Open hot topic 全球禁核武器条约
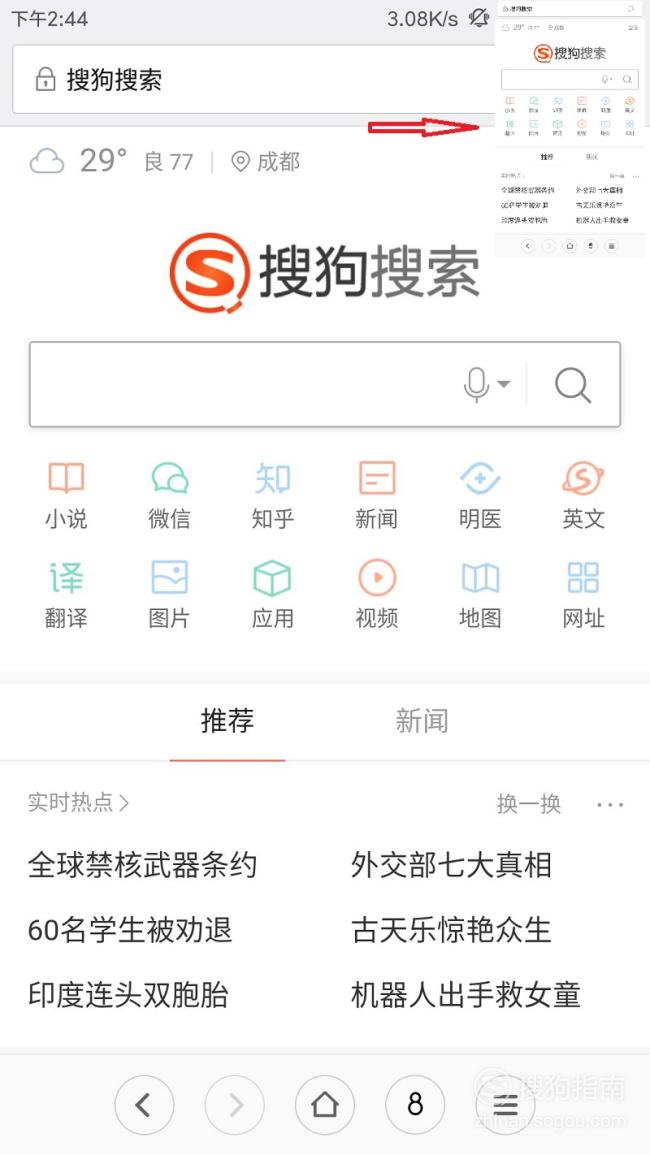This screenshot has height=1155, width=650. click(142, 865)
